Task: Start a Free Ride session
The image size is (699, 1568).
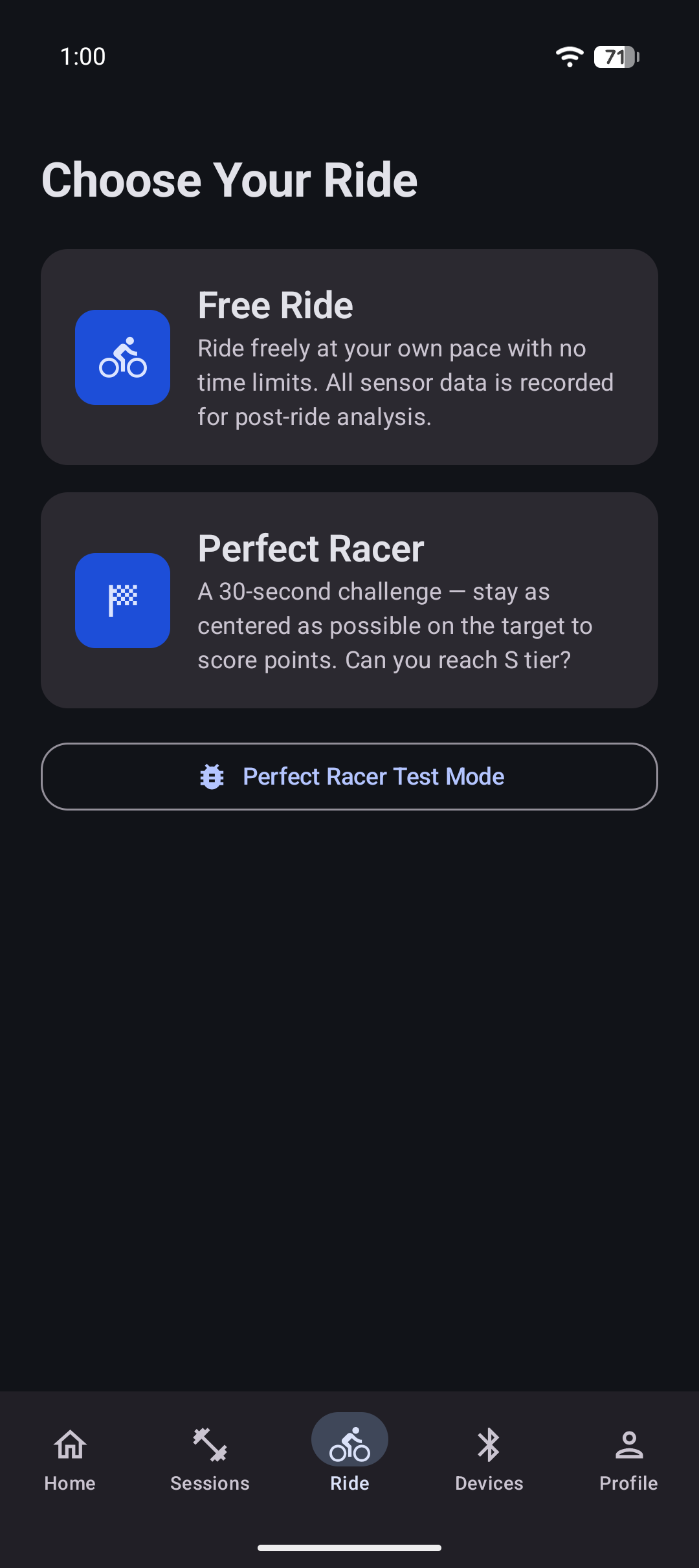Action: coord(349,357)
